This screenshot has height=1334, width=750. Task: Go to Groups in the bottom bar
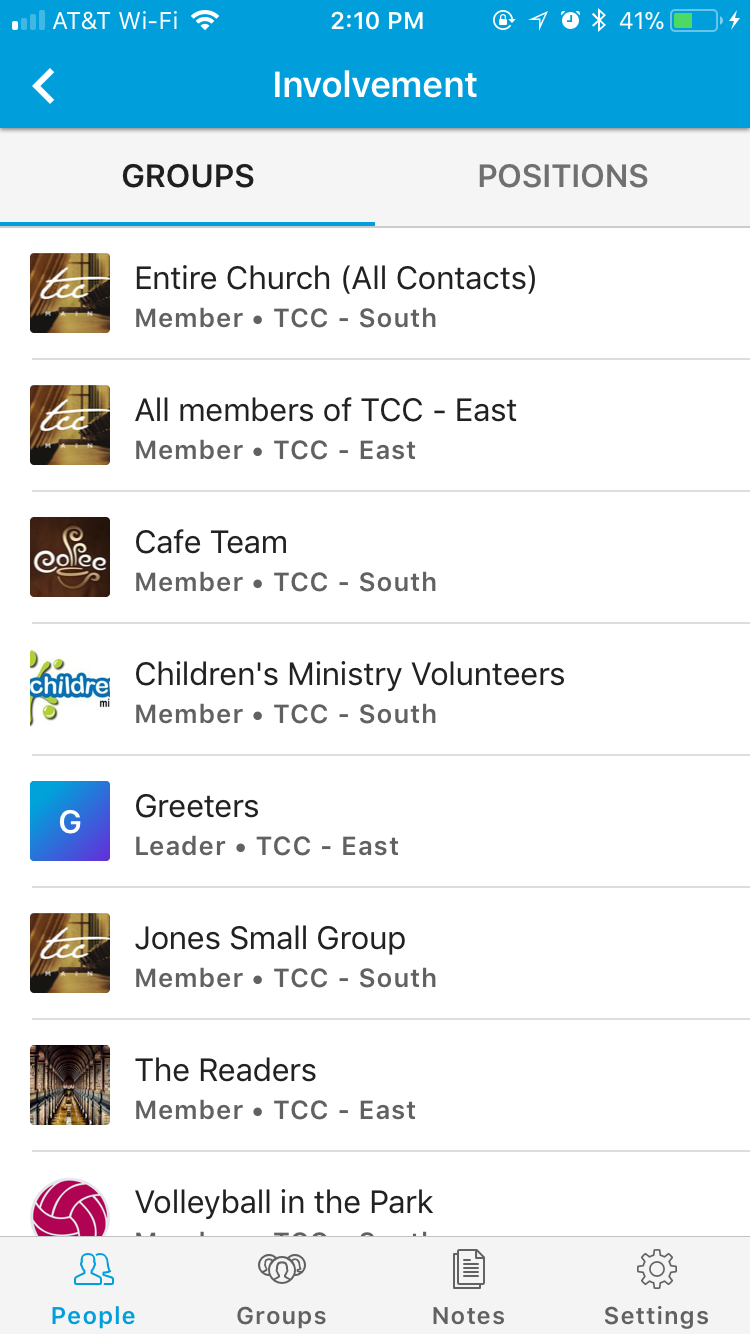(x=281, y=1287)
